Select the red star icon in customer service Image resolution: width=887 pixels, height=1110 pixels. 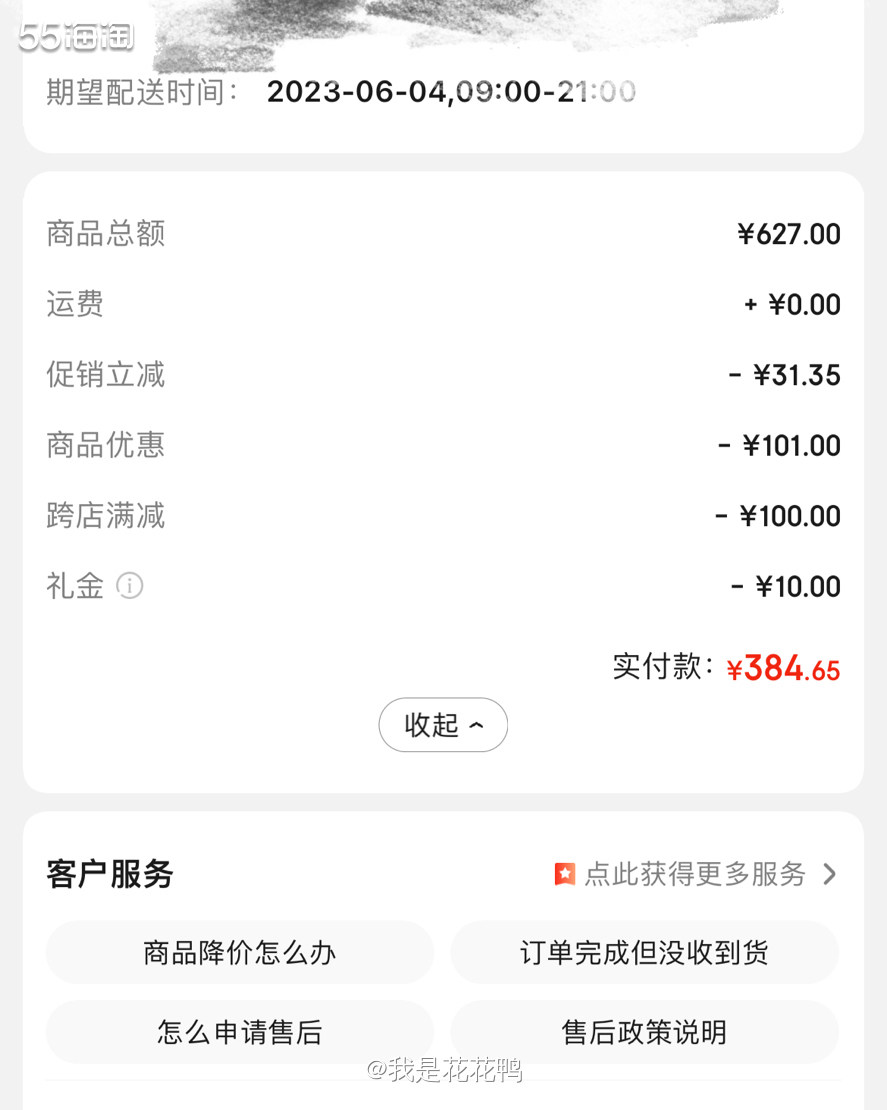566,873
